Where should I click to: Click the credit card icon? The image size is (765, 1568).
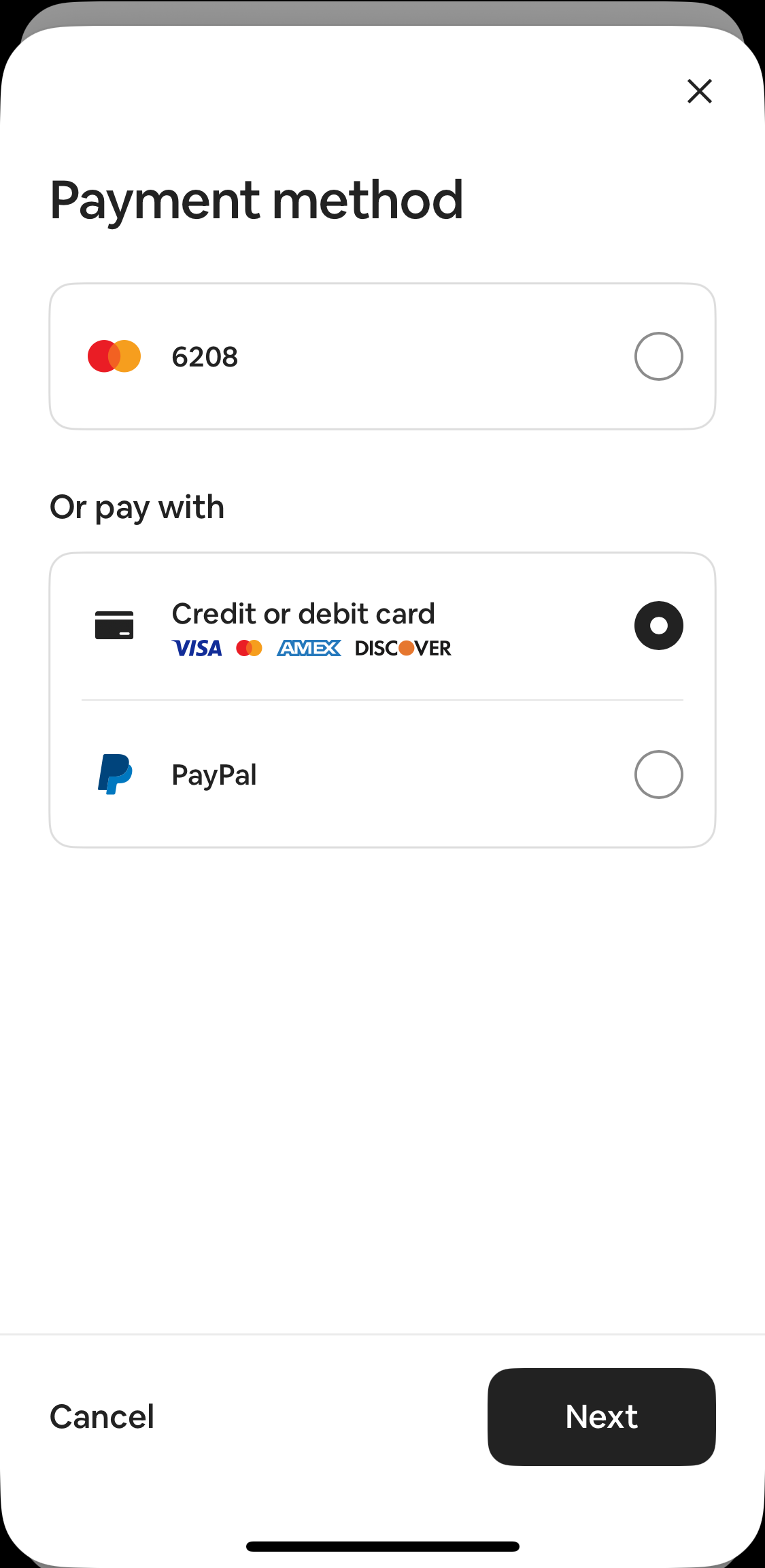click(116, 625)
